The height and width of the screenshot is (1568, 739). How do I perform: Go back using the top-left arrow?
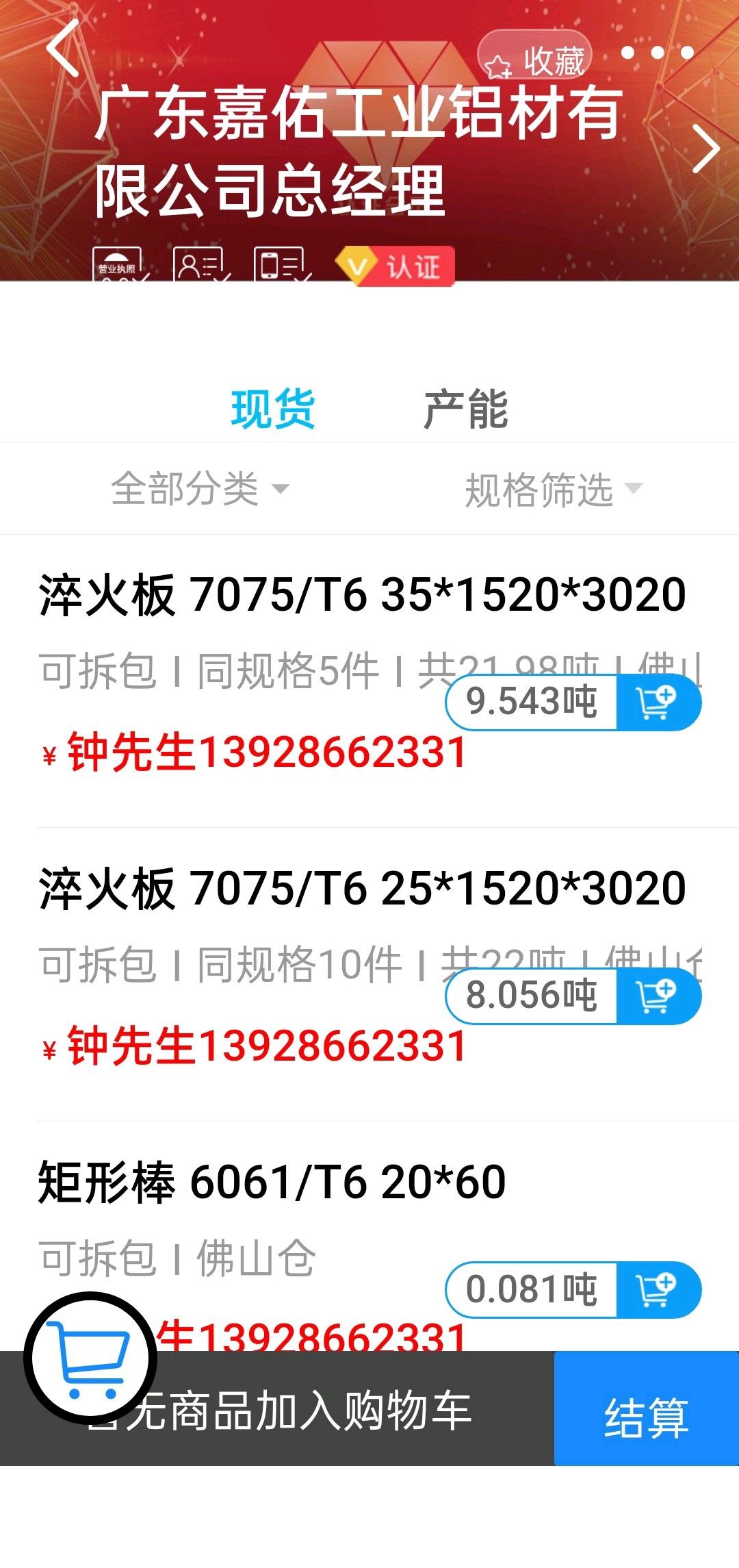63,48
